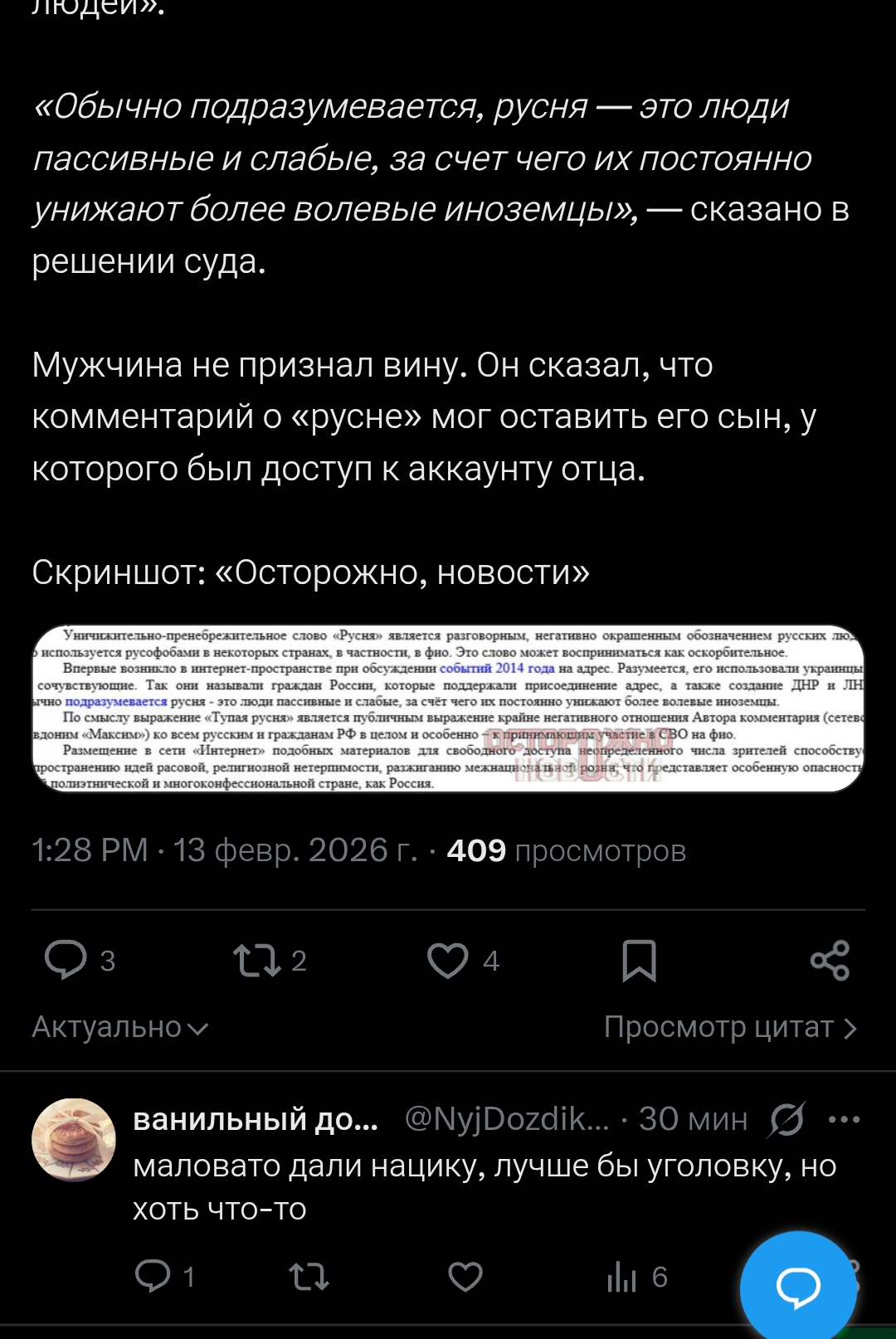
Task: Open overflow menu on ванильный до... reply
Action: (x=845, y=1119)
